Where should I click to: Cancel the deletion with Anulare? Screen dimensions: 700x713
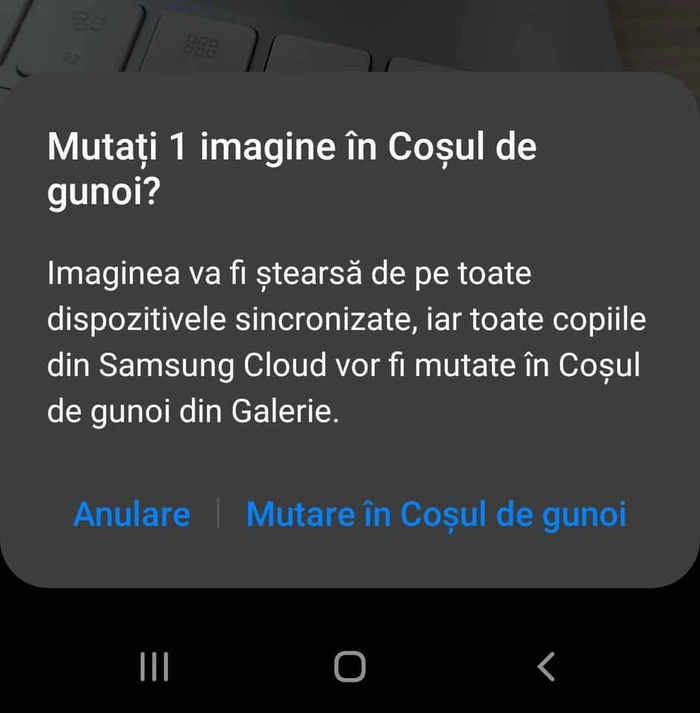click(x=132, y=514)
